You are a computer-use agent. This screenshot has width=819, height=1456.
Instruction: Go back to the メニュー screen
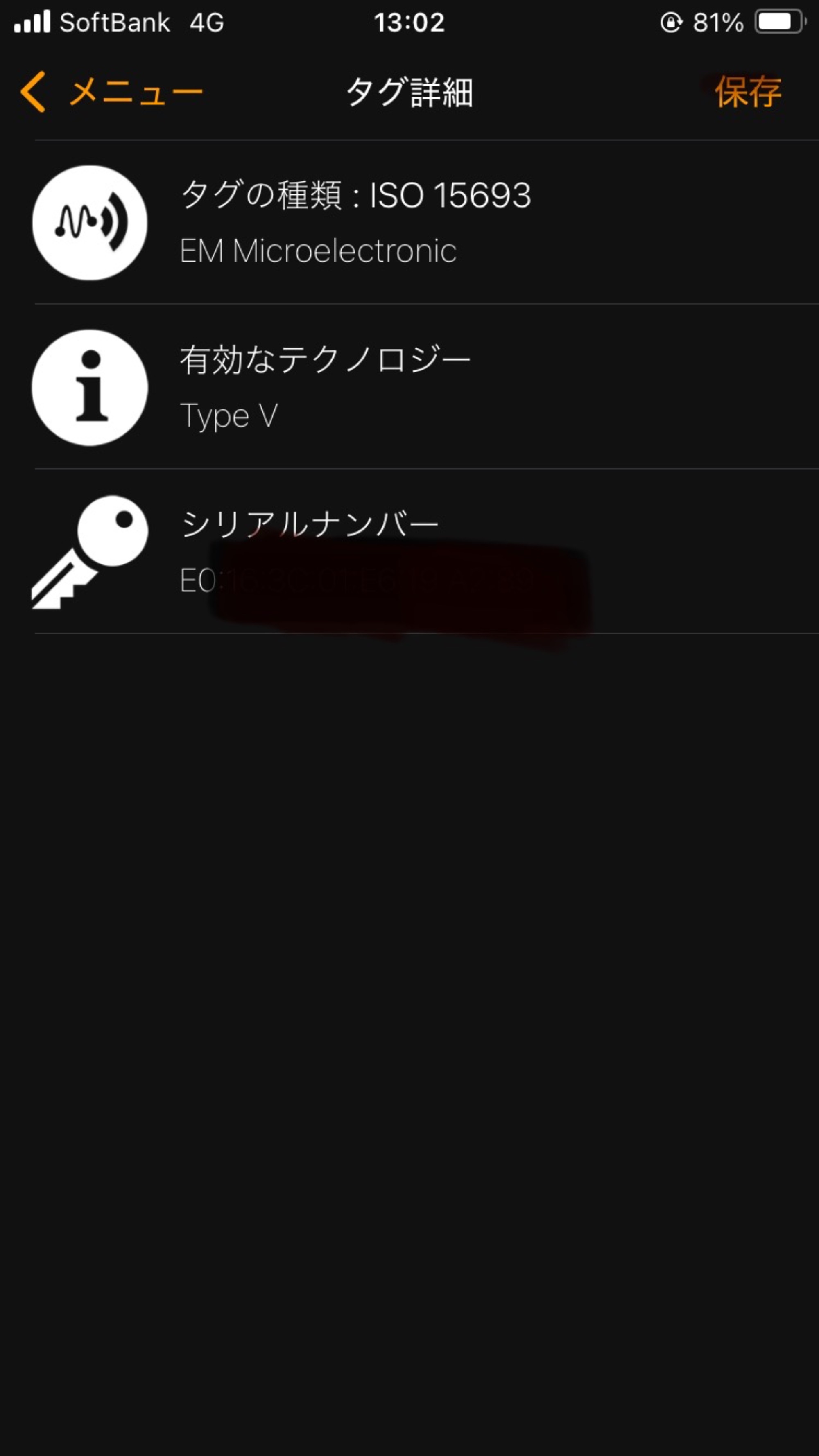click(111, 92)
